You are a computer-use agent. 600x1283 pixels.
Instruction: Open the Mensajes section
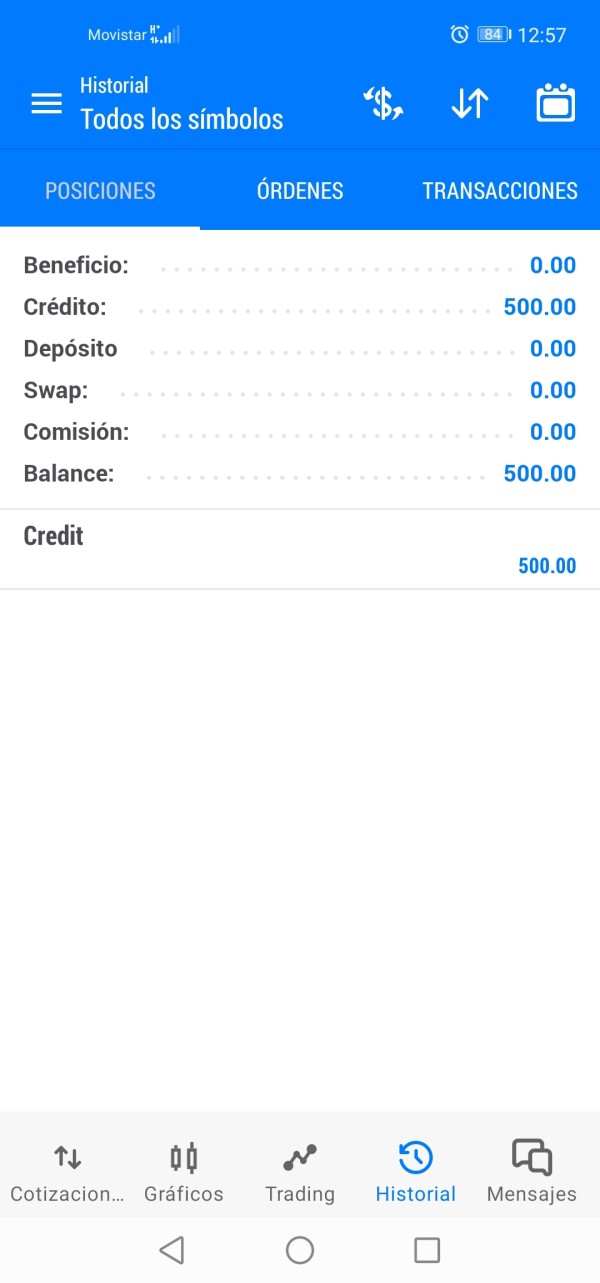click(x=532, y=1172)
